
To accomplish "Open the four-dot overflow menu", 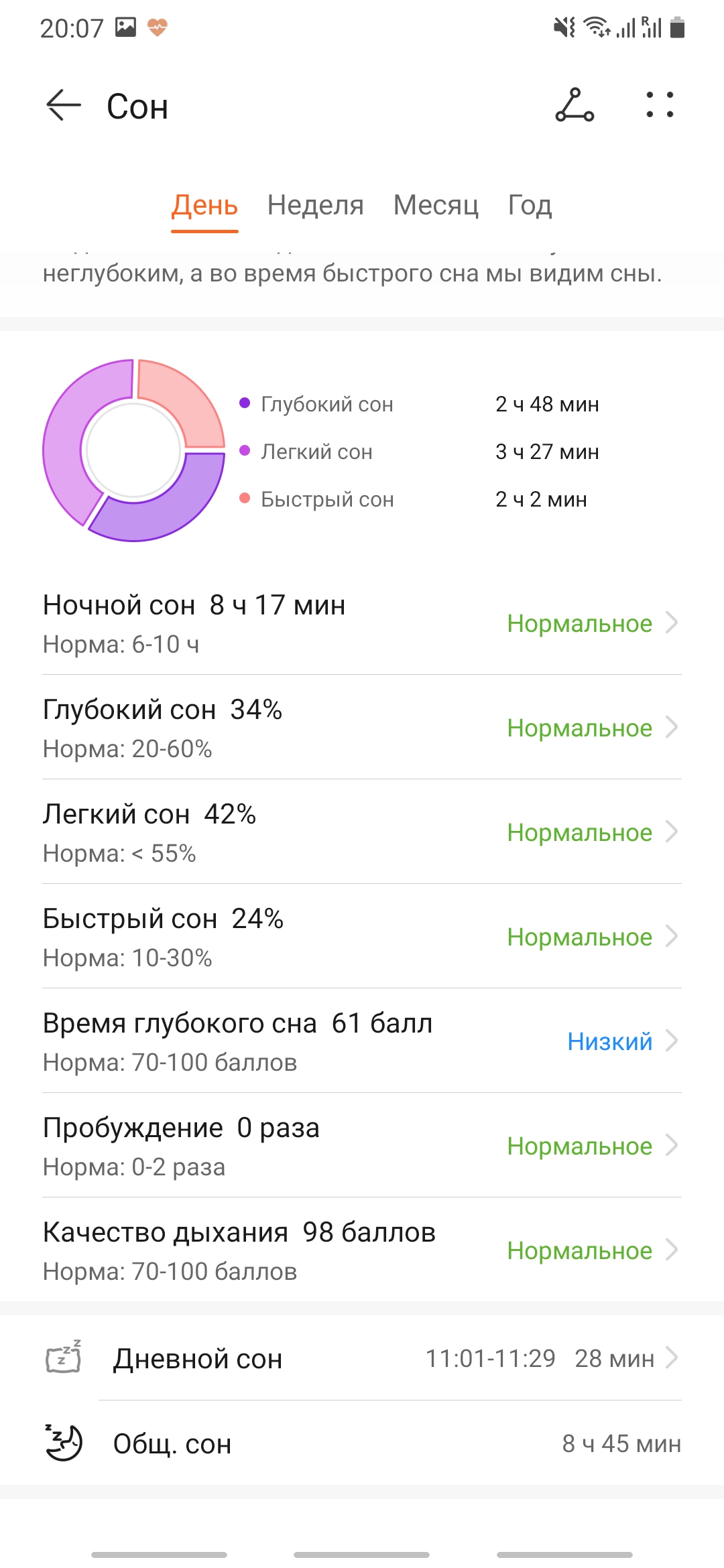I will coord(660,106).
